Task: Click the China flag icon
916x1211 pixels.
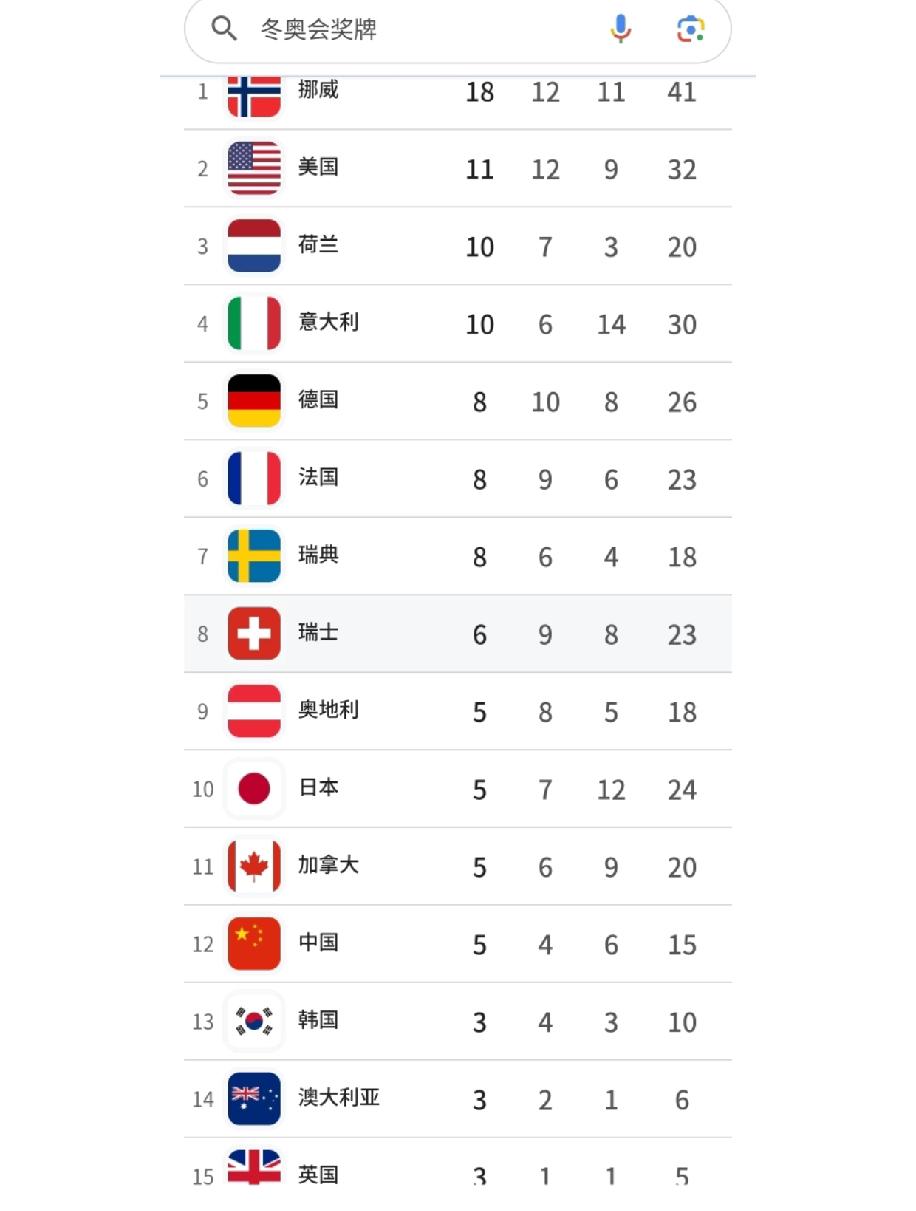Action: (x=254, y=944)
